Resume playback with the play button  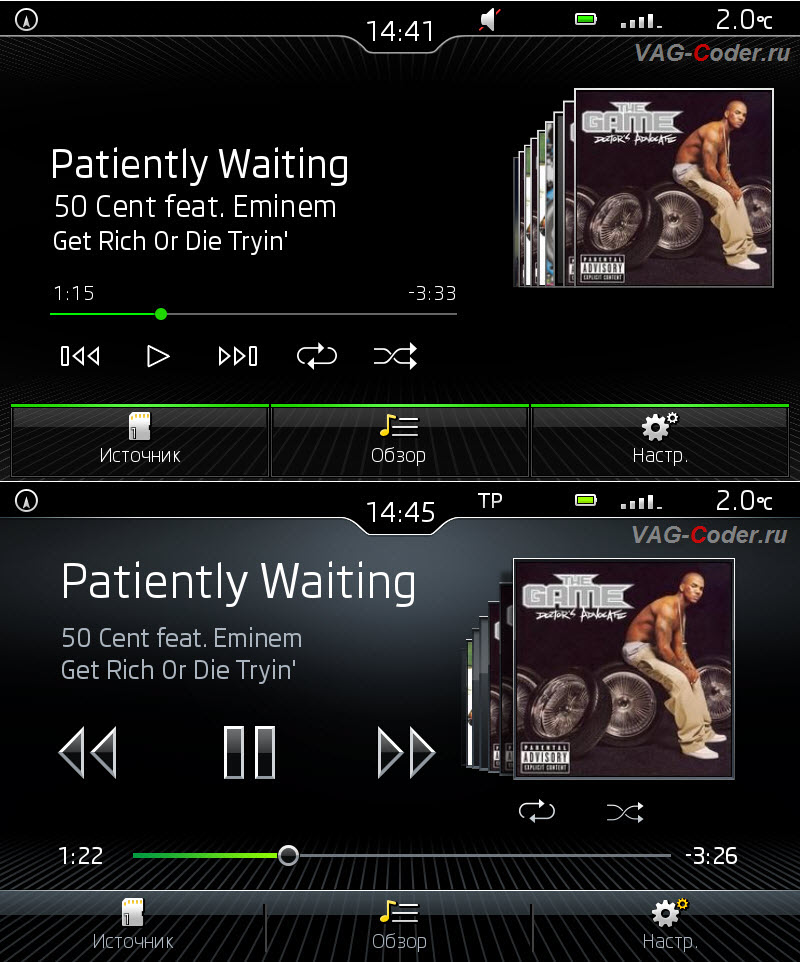[x=158, y=356]
